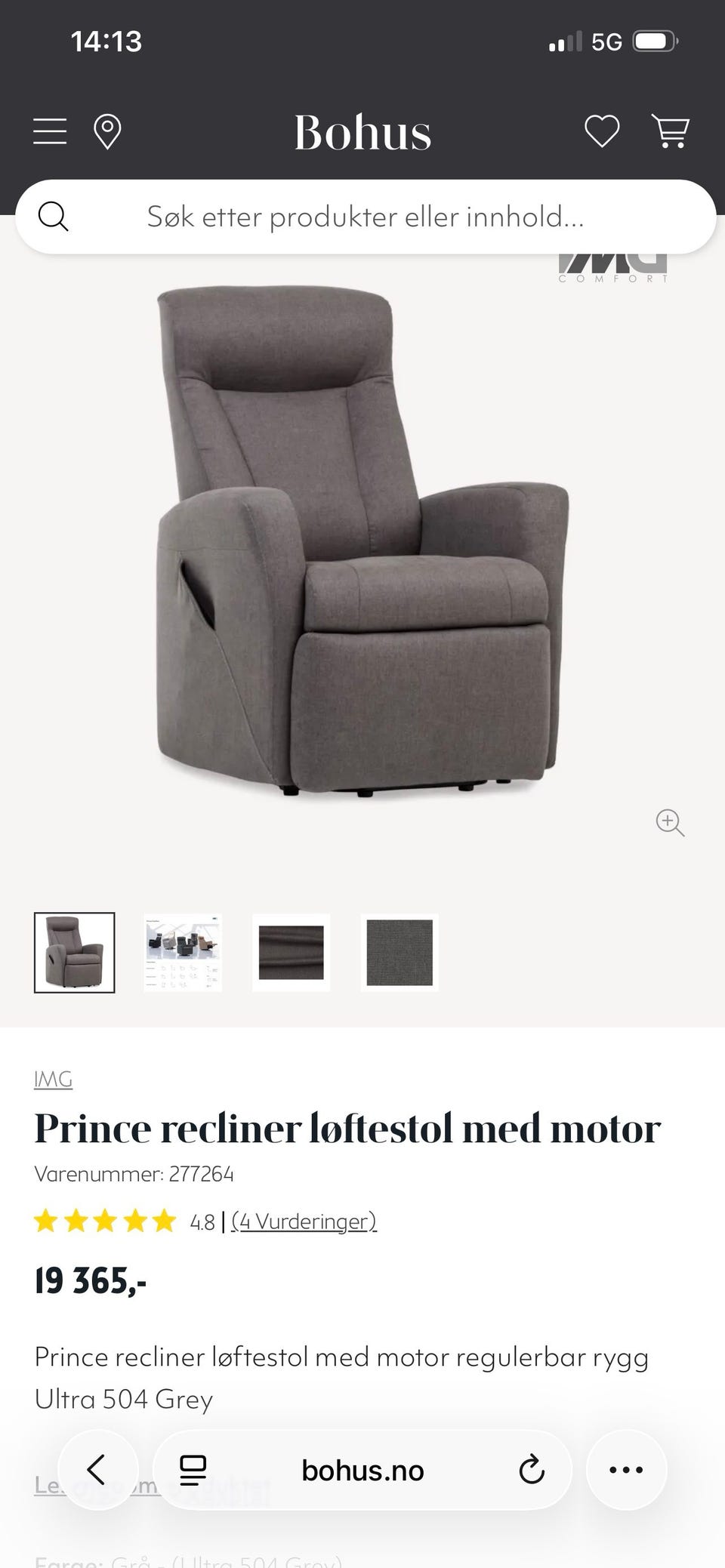Open the hamburger menu

[x=50, y=131]
